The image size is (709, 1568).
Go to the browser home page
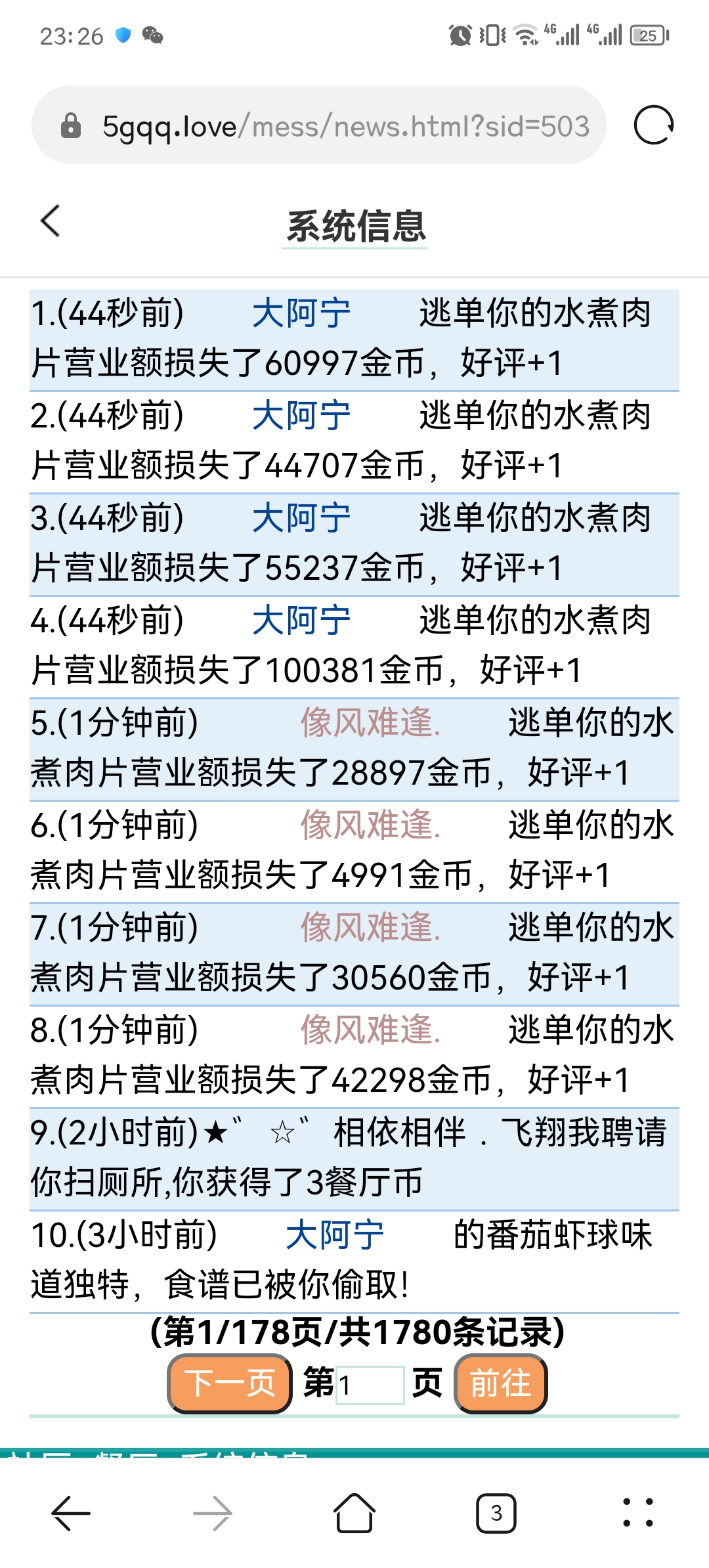pyautogui.click(x=354, y=1514)
